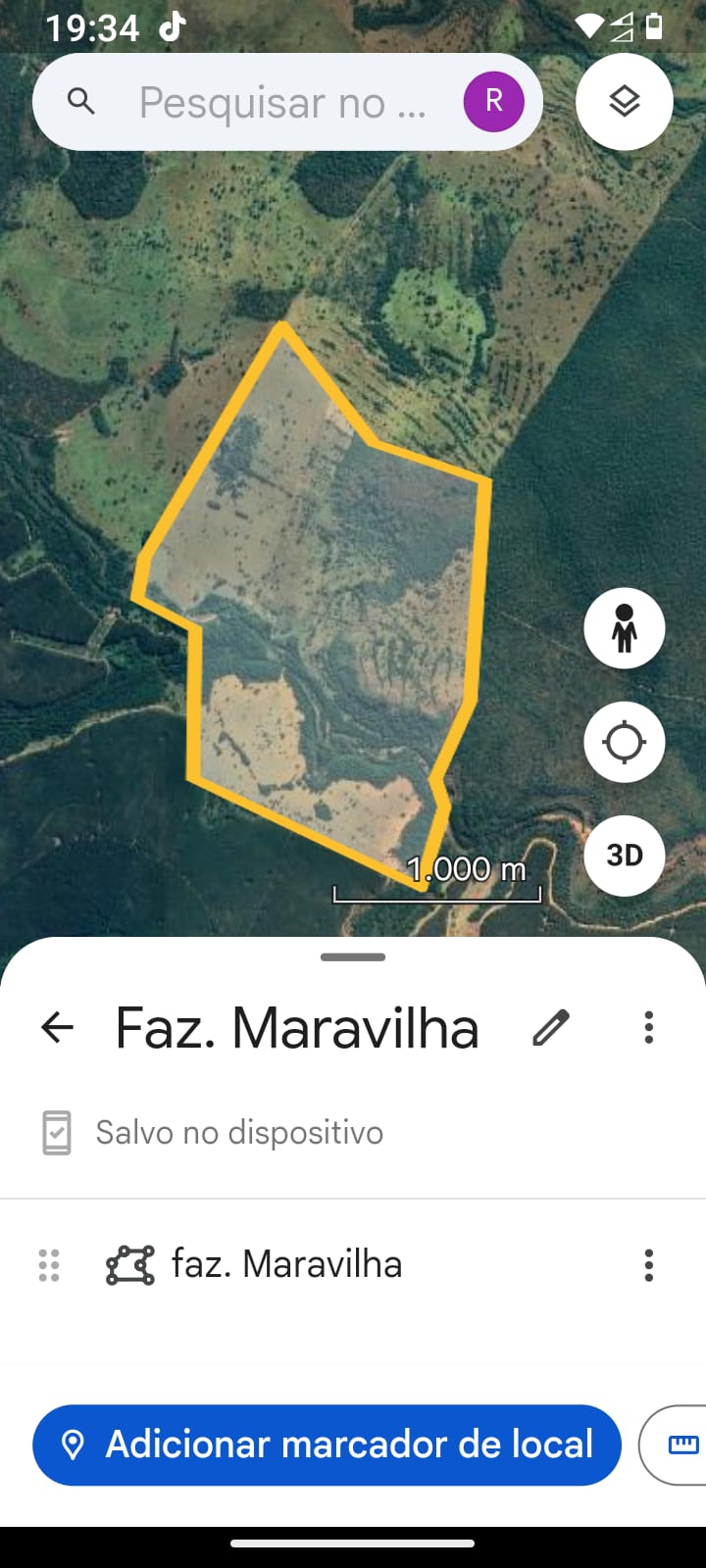This screenshot has height=1568, width=706.
Task: Open the project's overflow menu
Action: [648, 1027]
